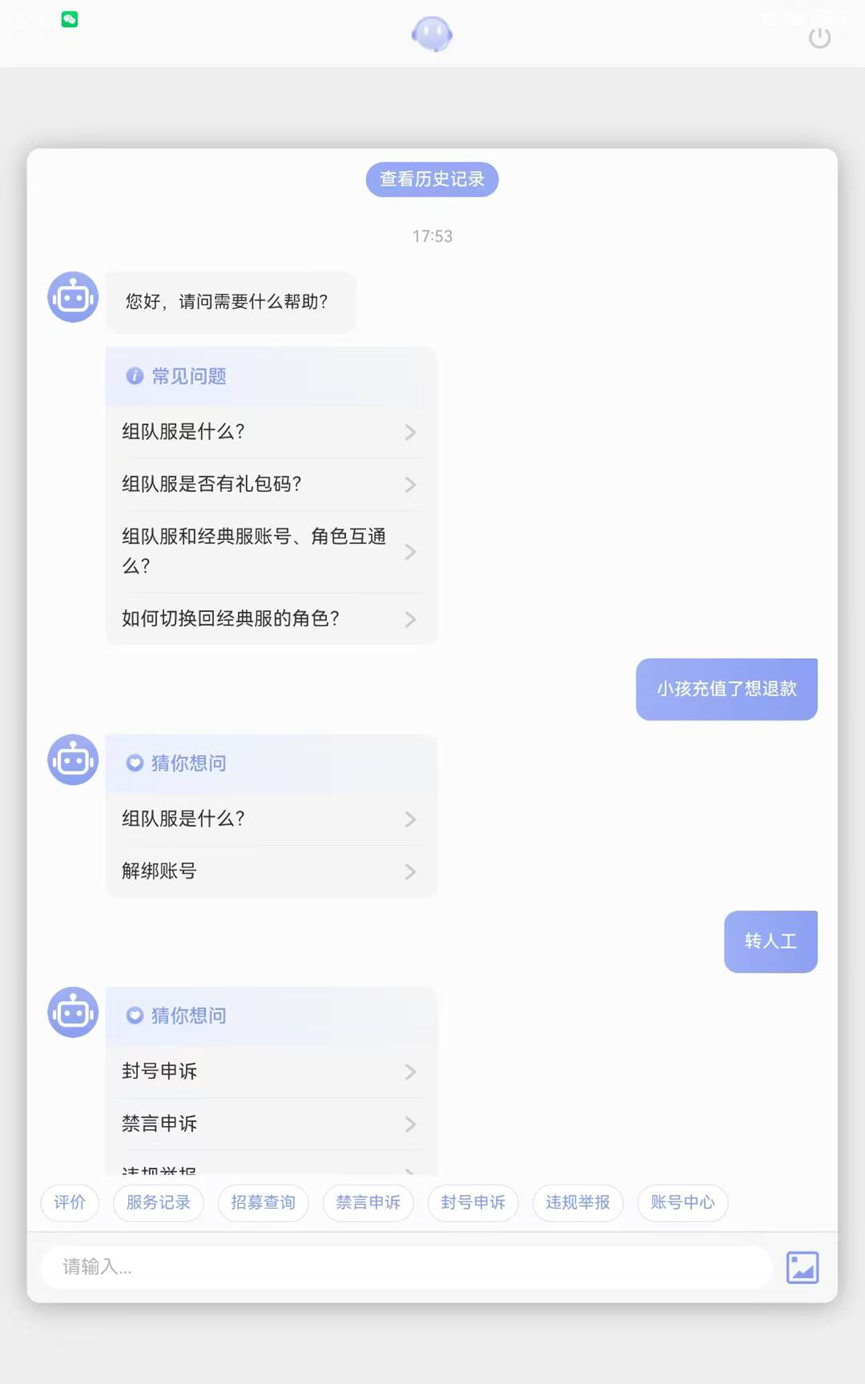Open FAQ 组队服和经典服账号、角色互通么?
This screenshot has height=1384, width=865.
coord(271,551)
